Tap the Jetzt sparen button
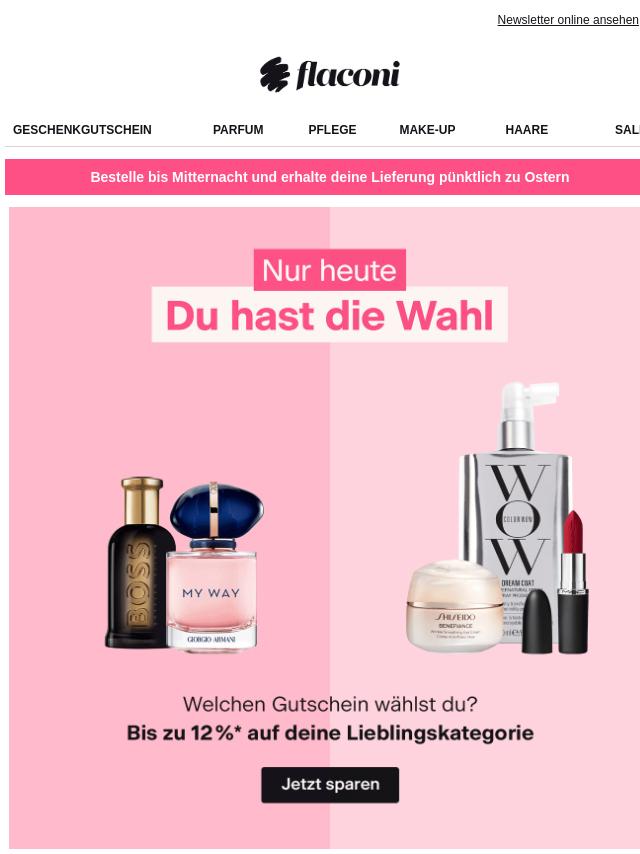 330,785
